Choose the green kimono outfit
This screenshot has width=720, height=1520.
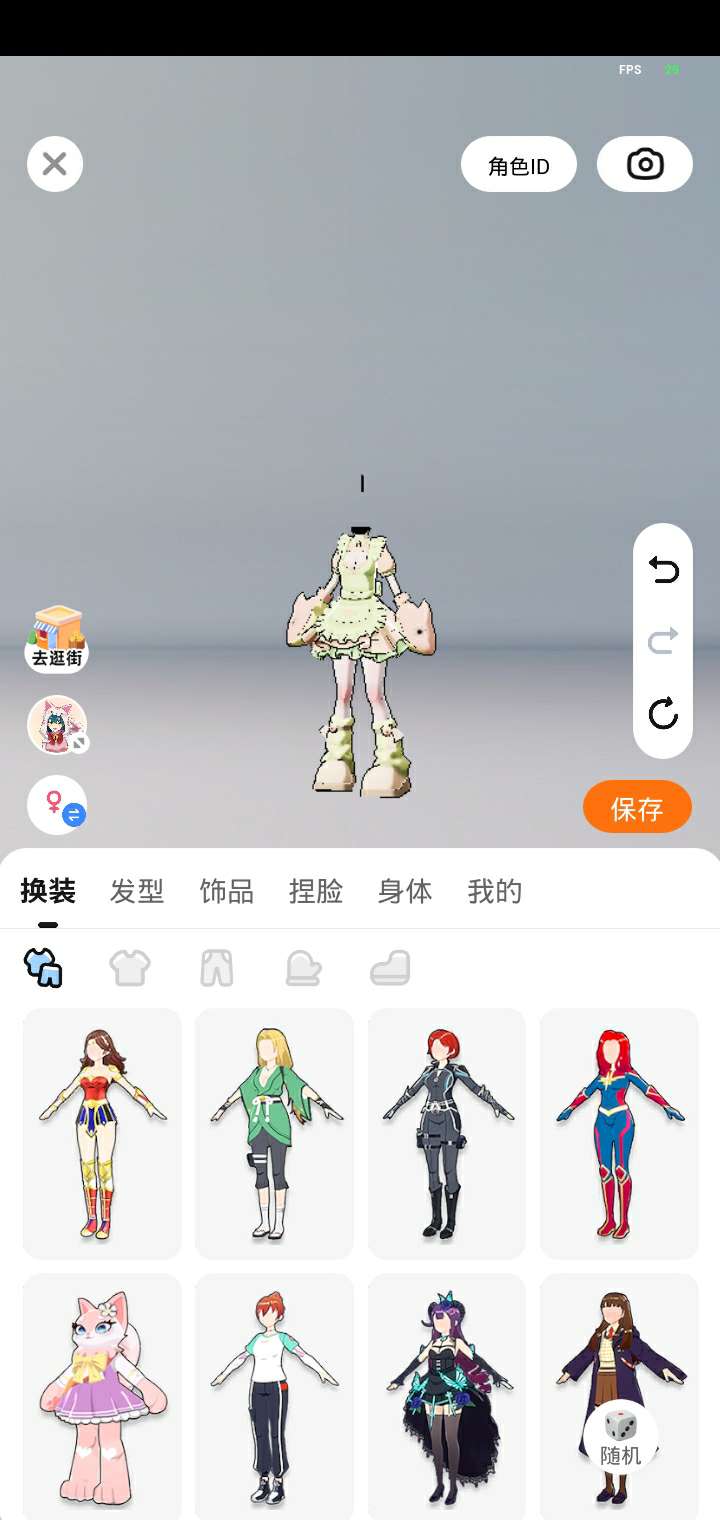click(274, 1134)
